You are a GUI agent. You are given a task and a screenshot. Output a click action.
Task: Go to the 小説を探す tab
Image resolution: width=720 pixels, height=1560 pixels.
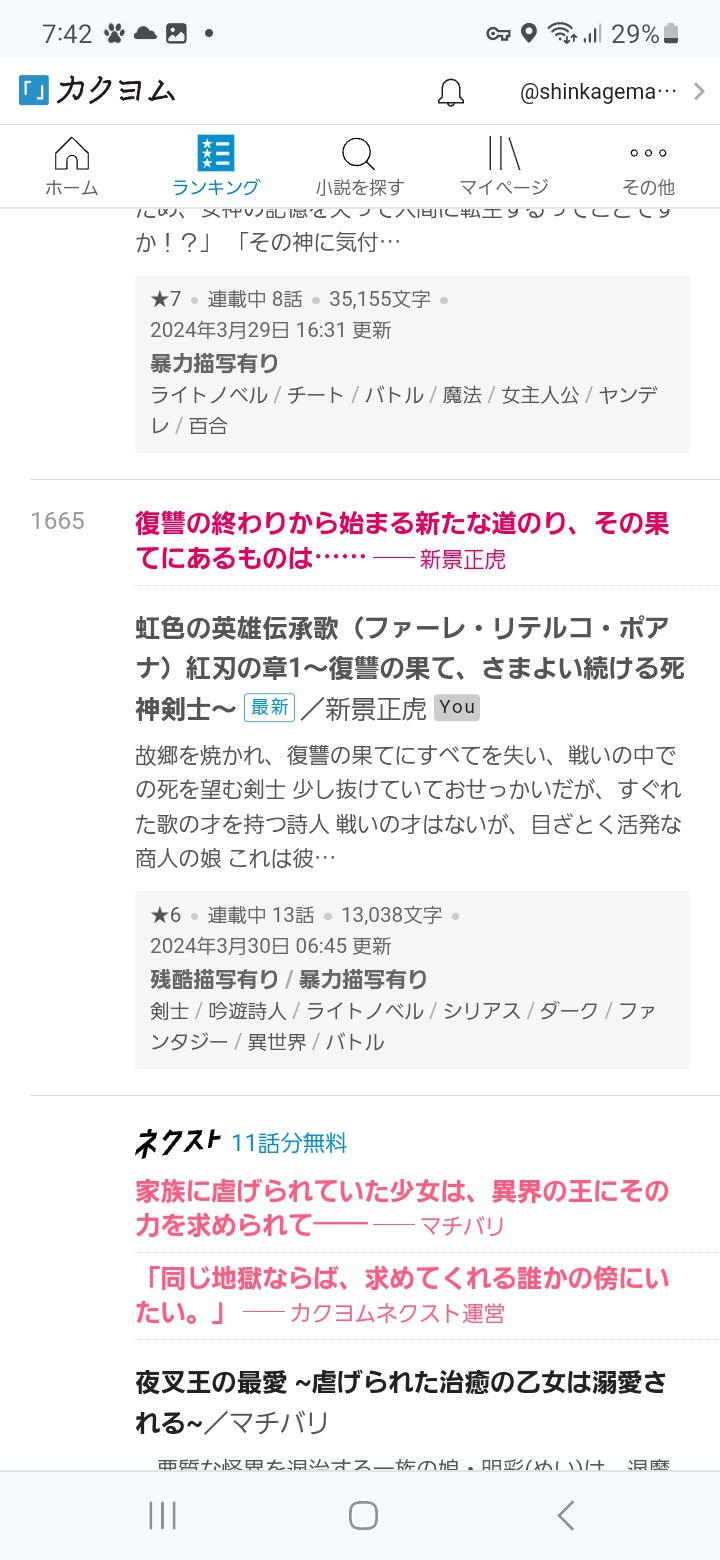[359, 166]
